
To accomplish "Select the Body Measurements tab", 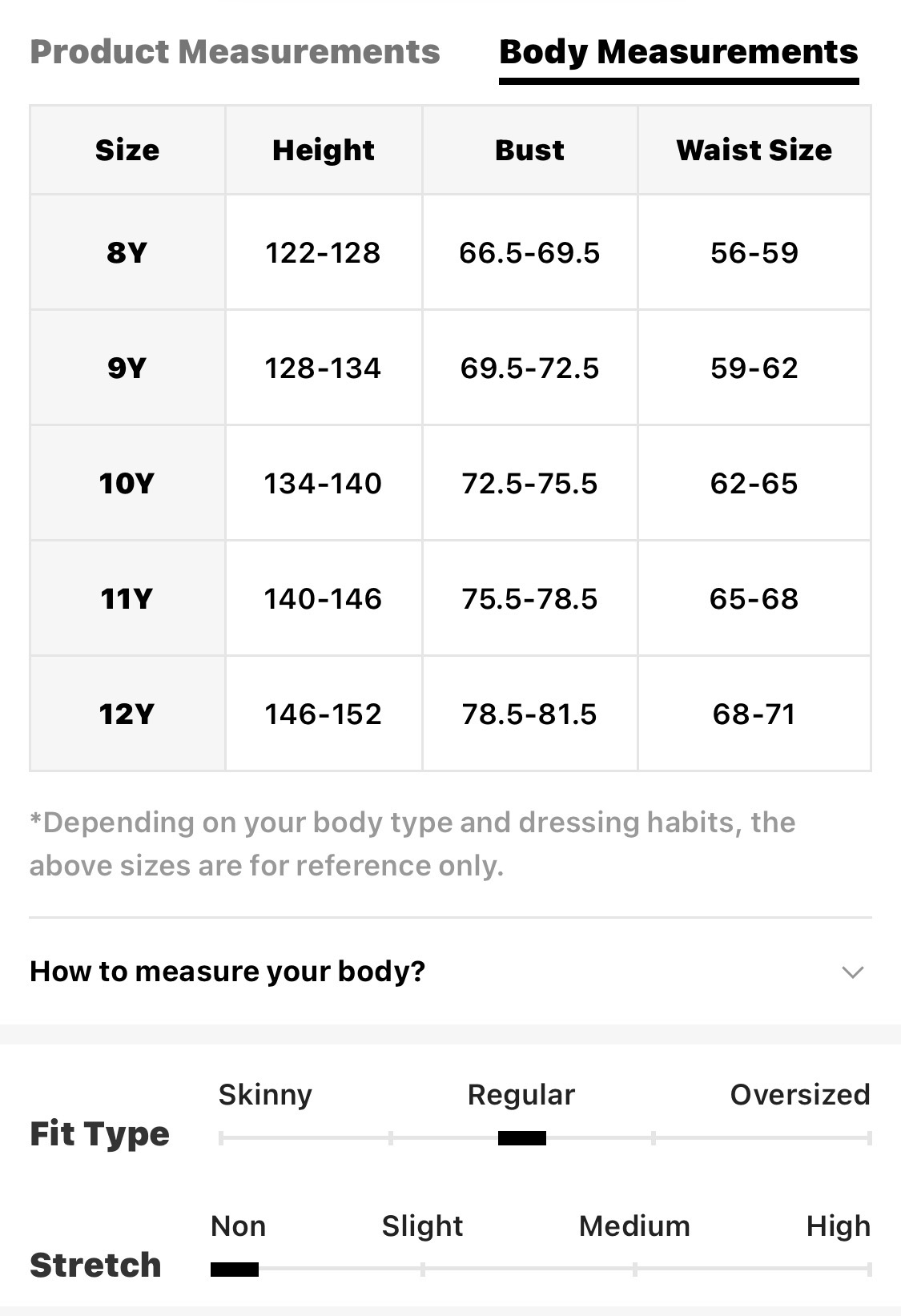I will (x=678, y=52).
